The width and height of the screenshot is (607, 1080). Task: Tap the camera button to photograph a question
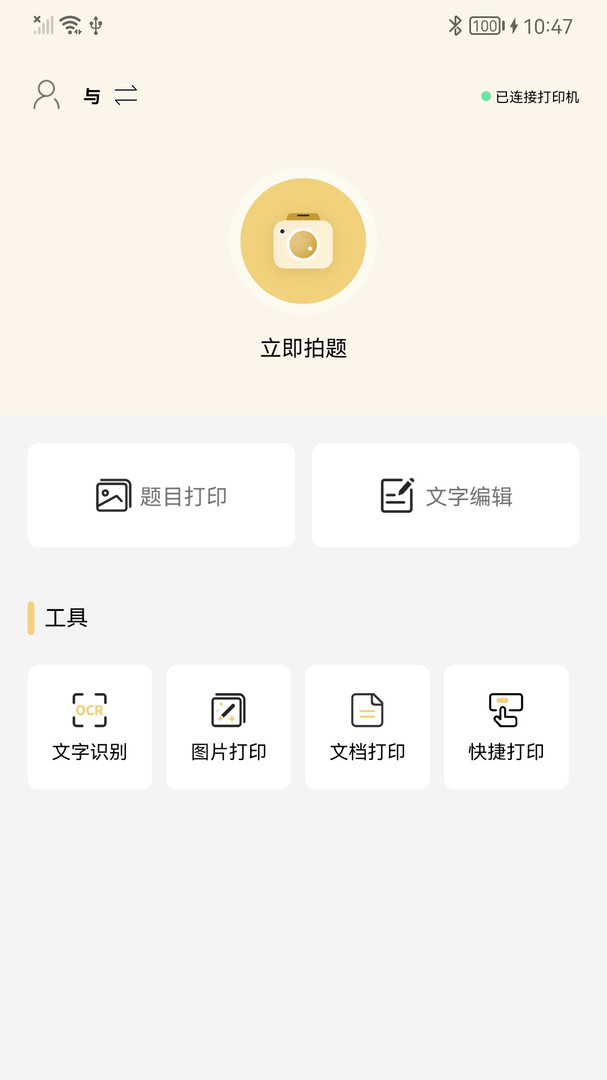pos(303,241)
